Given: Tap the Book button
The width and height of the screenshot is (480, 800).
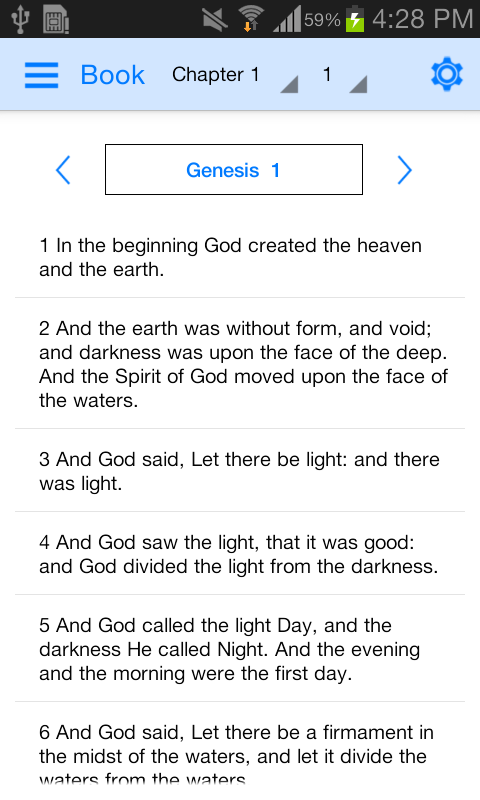Looking at the screenshot, I should pos(113,75).
